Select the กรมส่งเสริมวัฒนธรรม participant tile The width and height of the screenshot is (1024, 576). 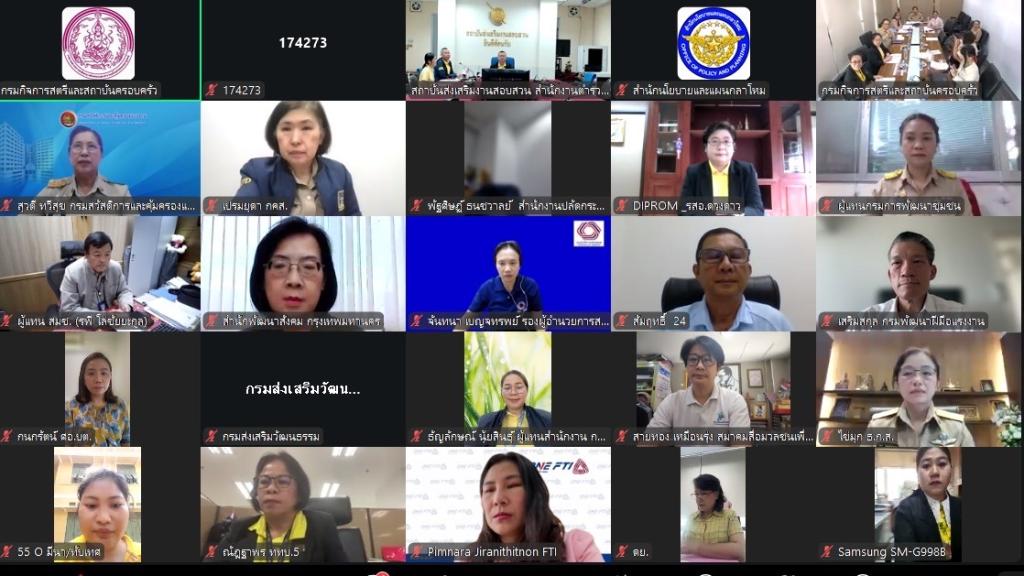coord(302,388)
